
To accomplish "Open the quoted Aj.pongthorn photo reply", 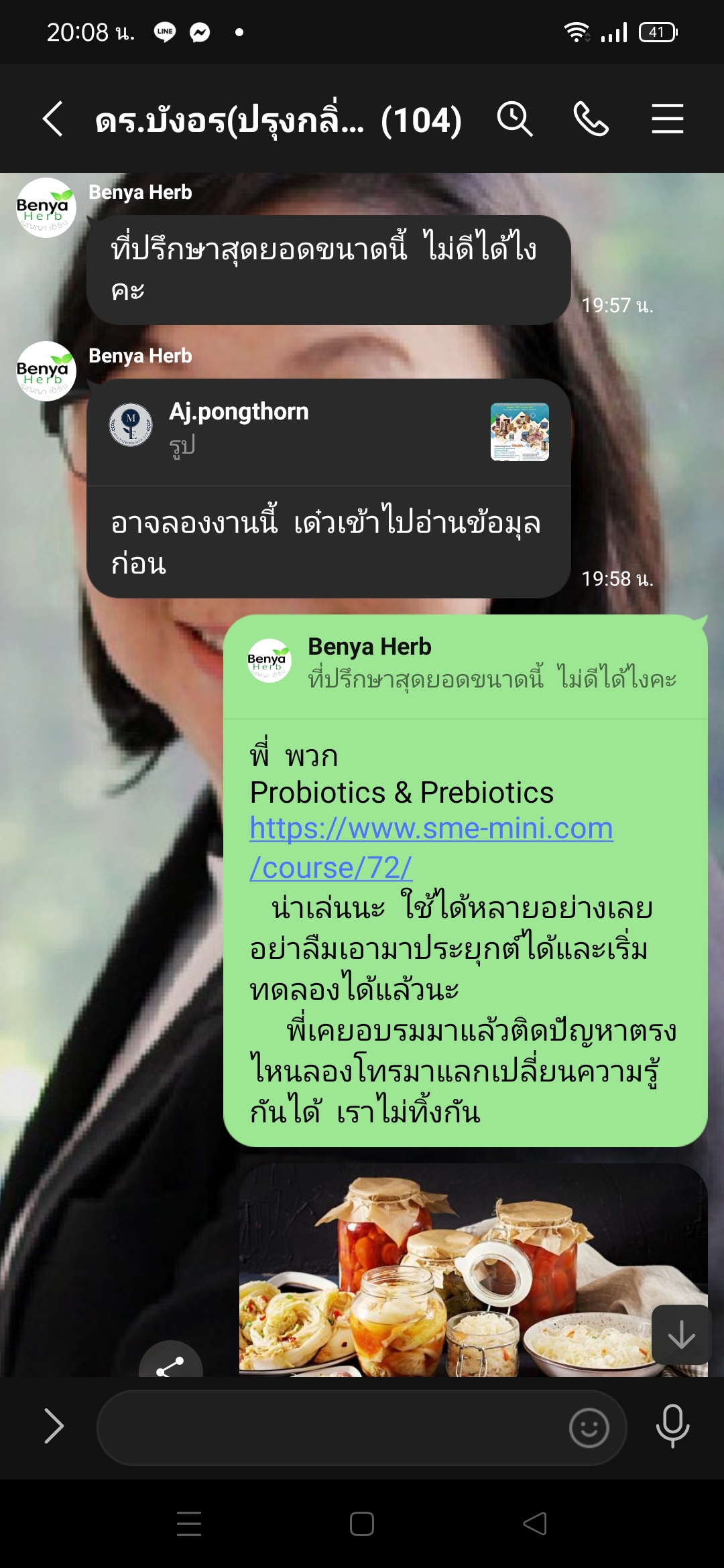I will pyautogui.click(x=328, y=432).
